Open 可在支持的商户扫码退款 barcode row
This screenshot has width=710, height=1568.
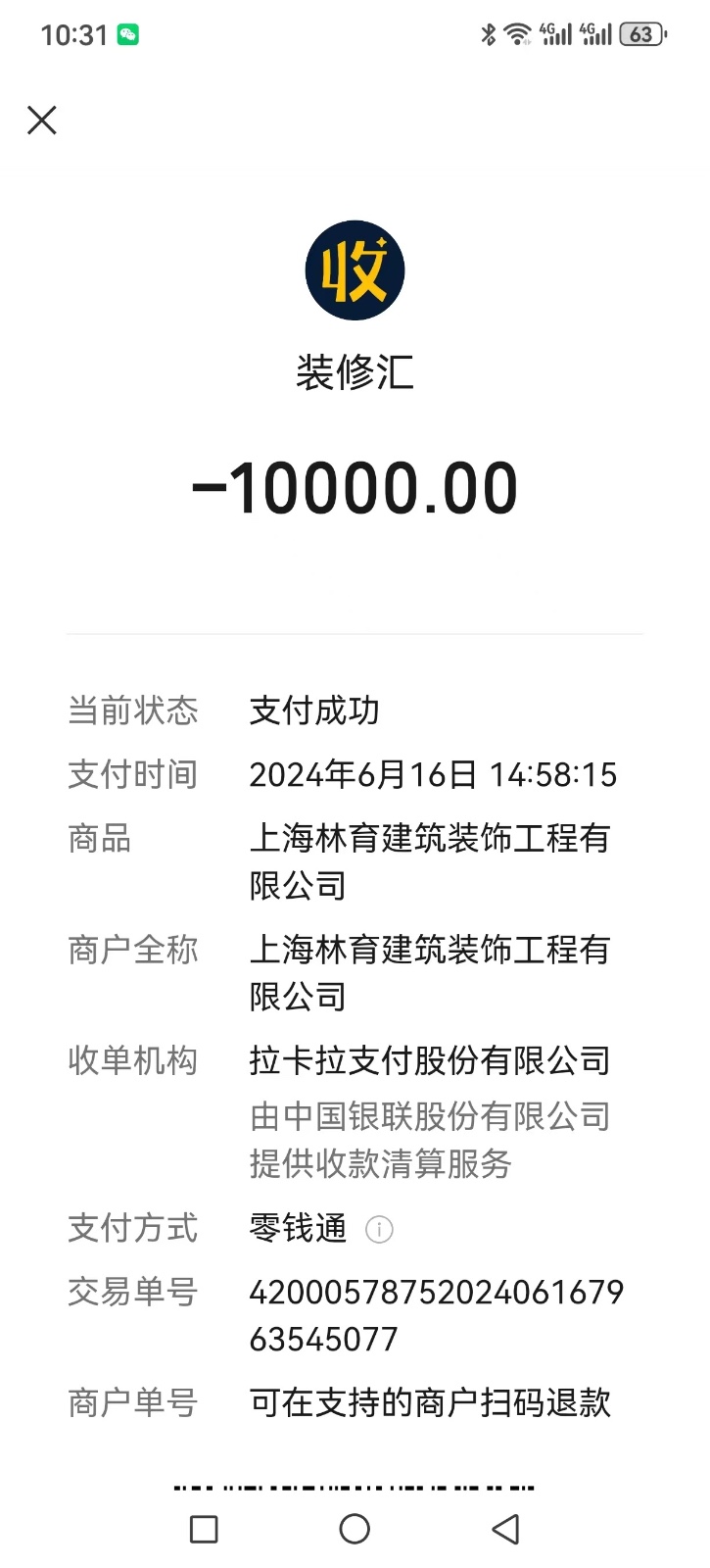point(430,1403)
